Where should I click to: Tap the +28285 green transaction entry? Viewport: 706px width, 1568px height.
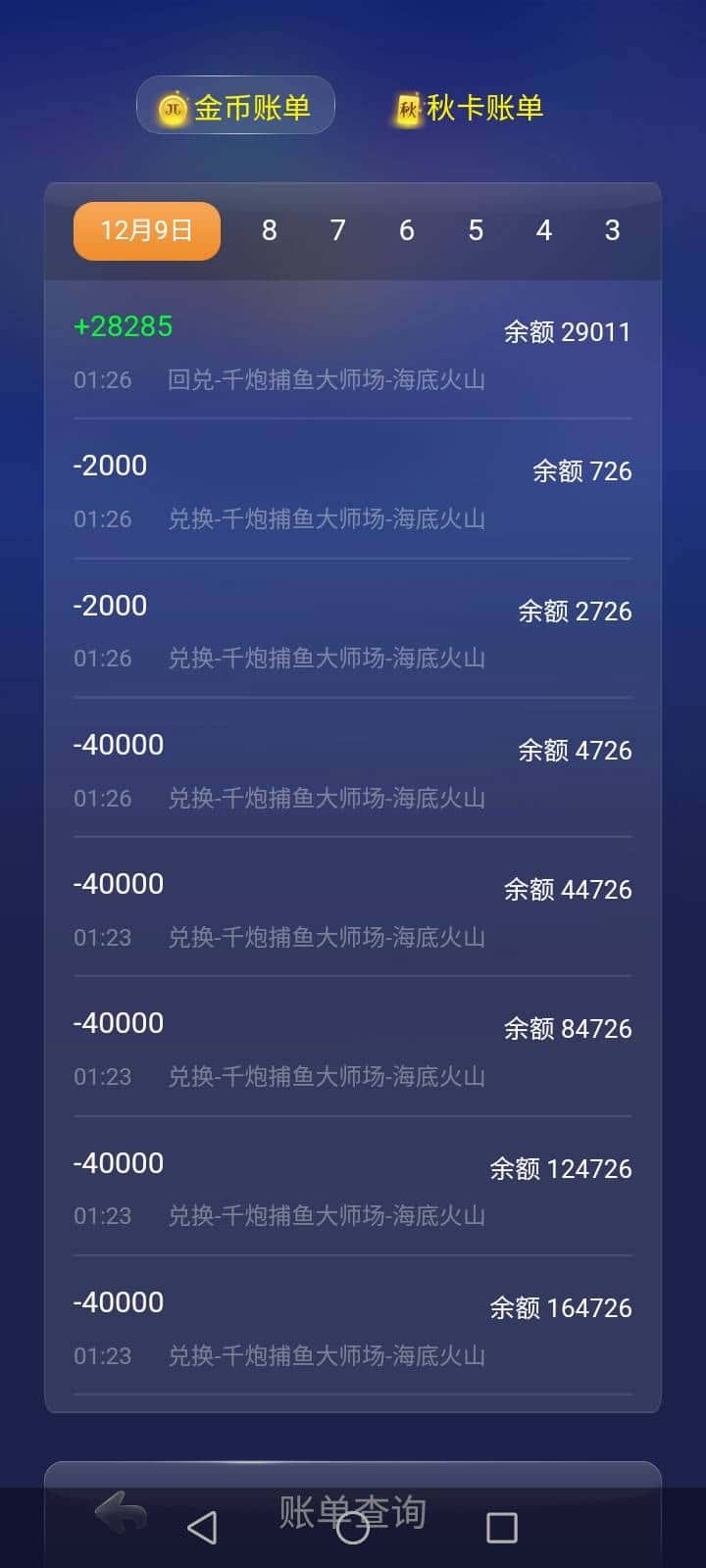pos(124,325)
